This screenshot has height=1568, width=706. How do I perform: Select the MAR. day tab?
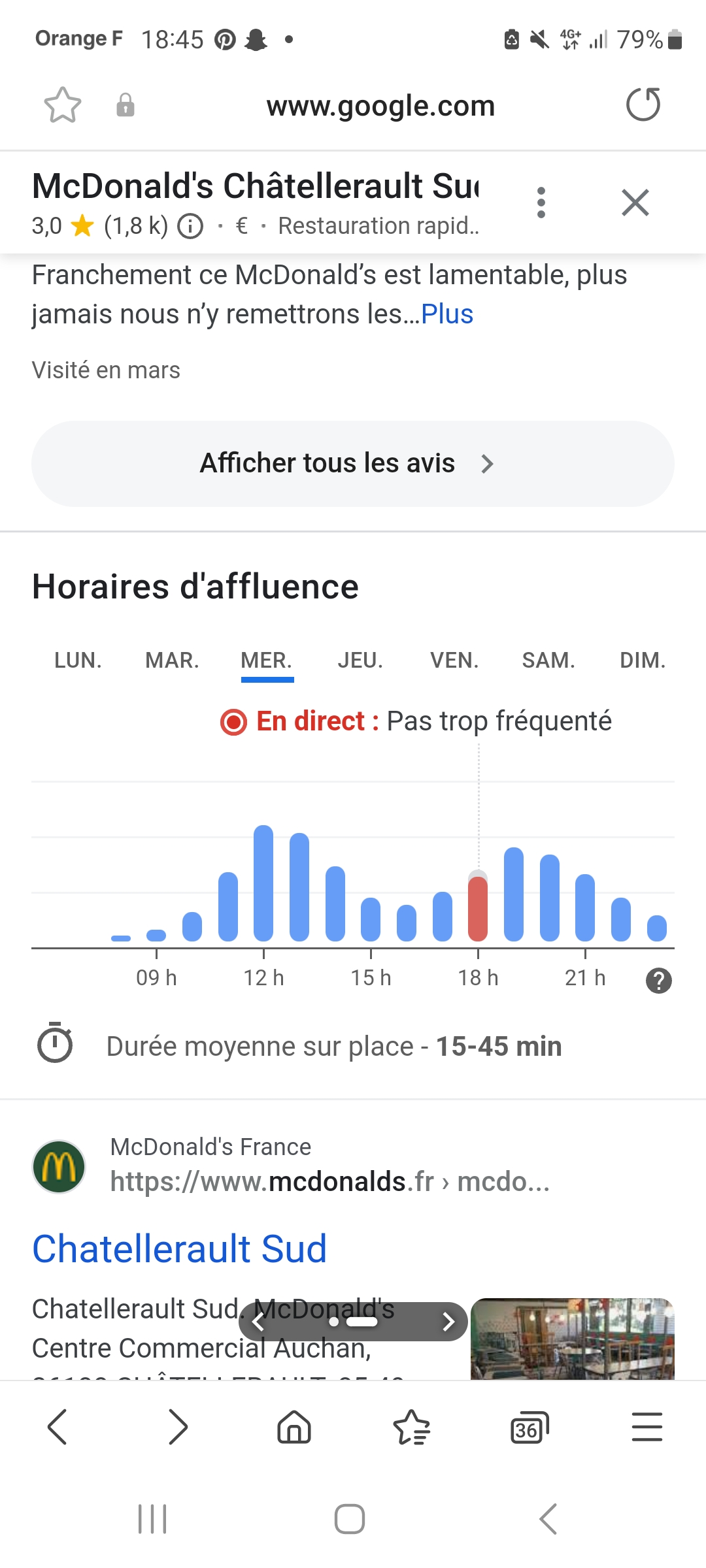pos(172,661)
